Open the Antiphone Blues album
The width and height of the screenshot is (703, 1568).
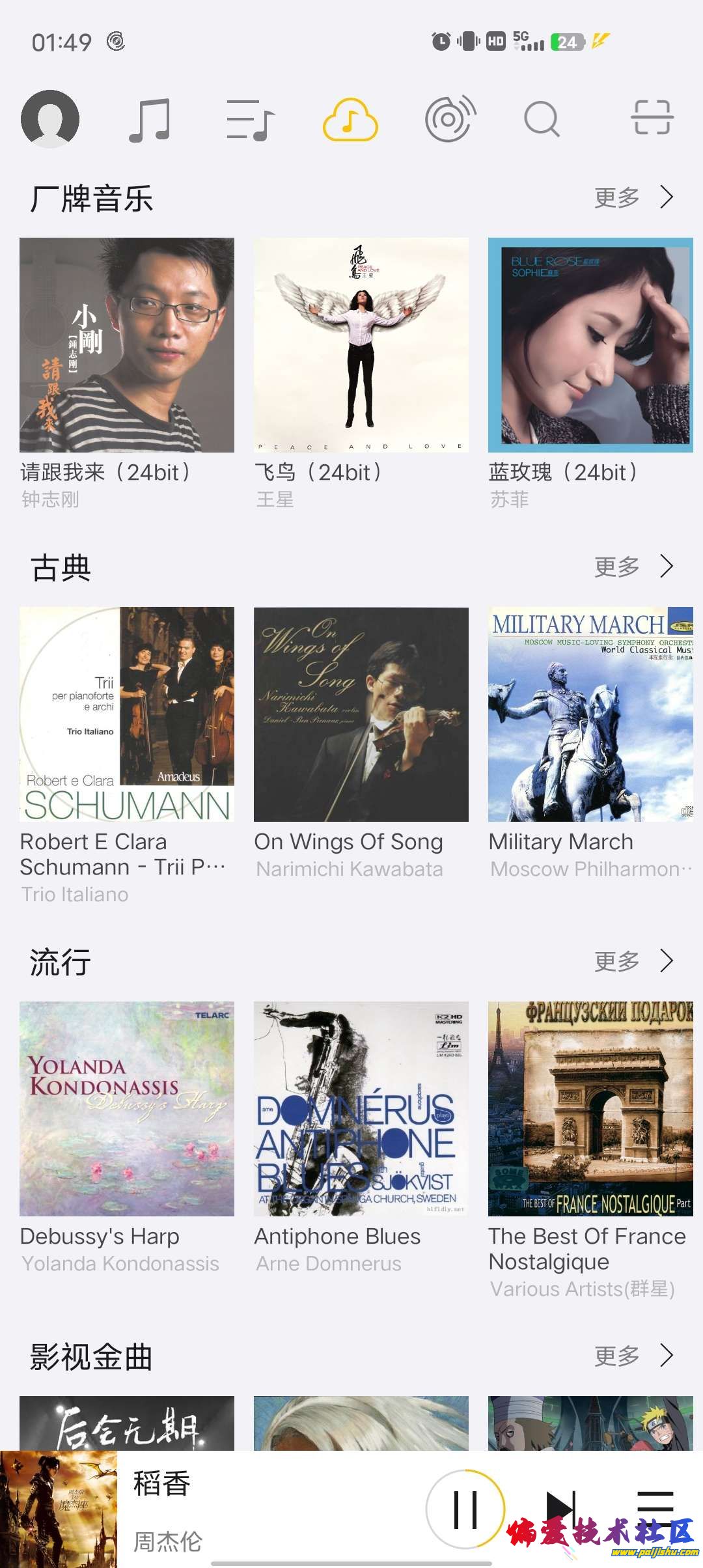click(x=361, y=1109)
